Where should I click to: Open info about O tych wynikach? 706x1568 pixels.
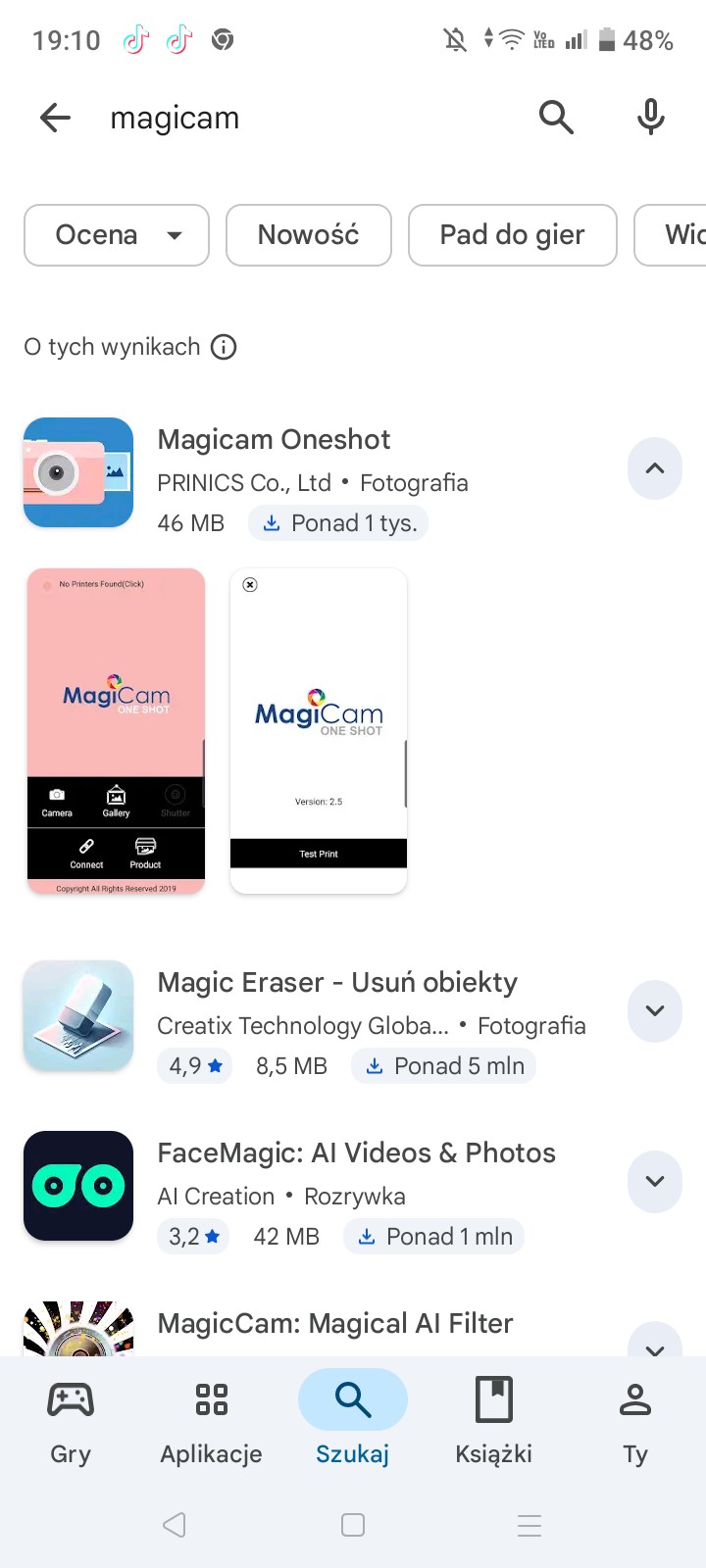point(225,347)
